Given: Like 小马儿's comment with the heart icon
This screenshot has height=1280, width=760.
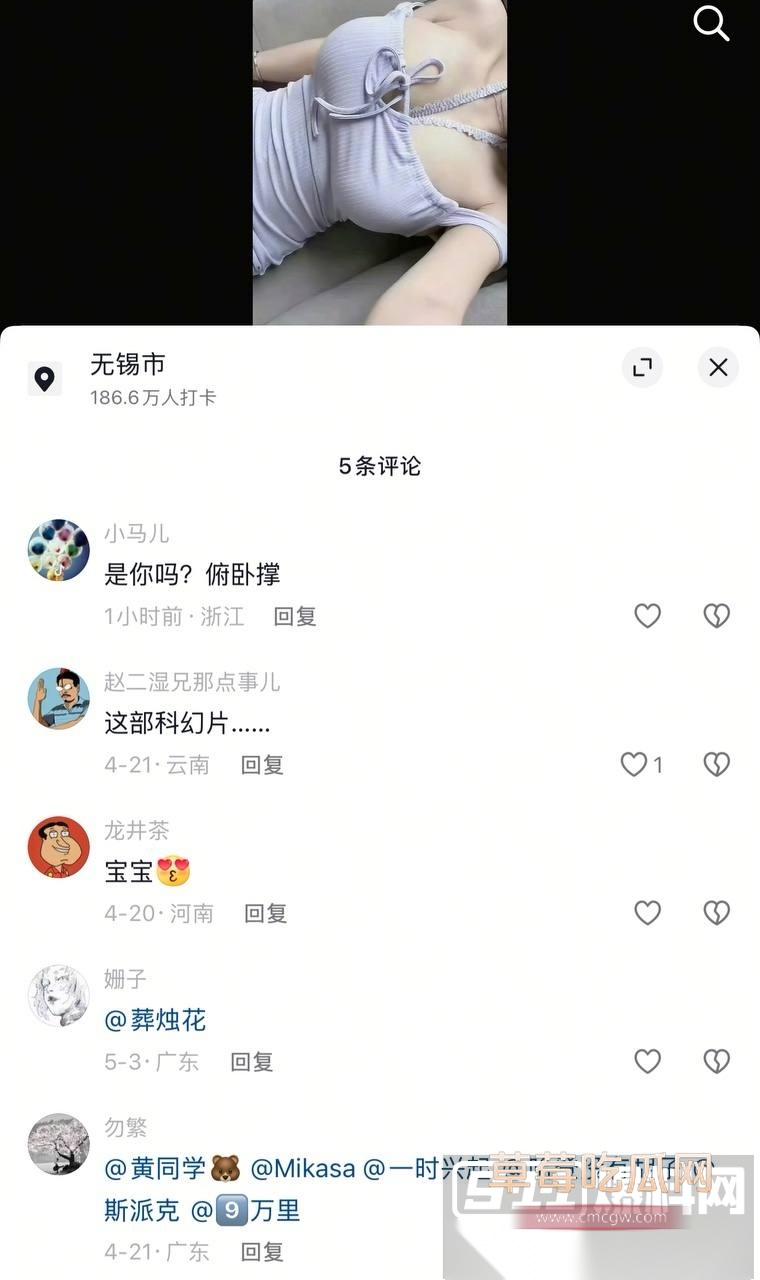Looking at the screenshot, I should click(647, 616).
